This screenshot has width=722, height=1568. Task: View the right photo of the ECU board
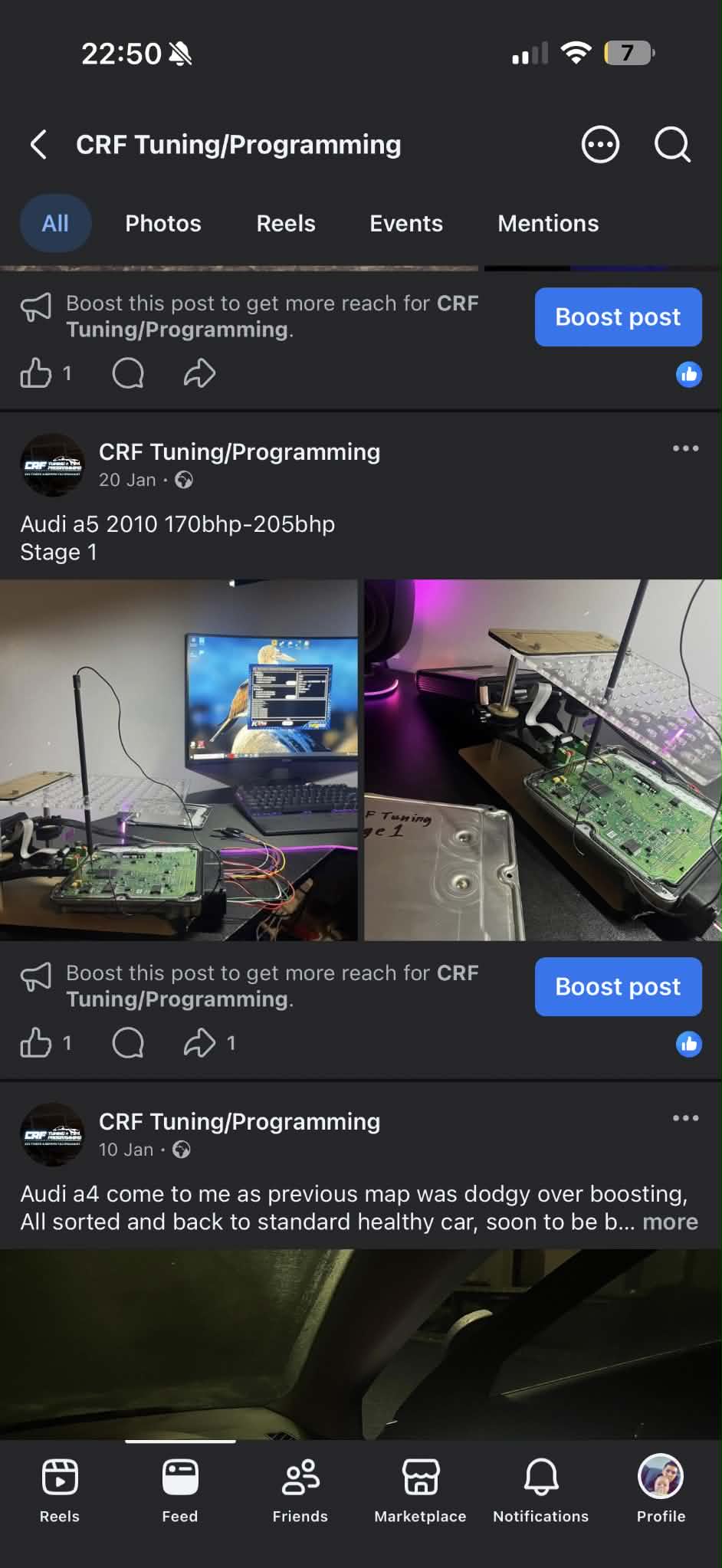(x=543, y=760)
